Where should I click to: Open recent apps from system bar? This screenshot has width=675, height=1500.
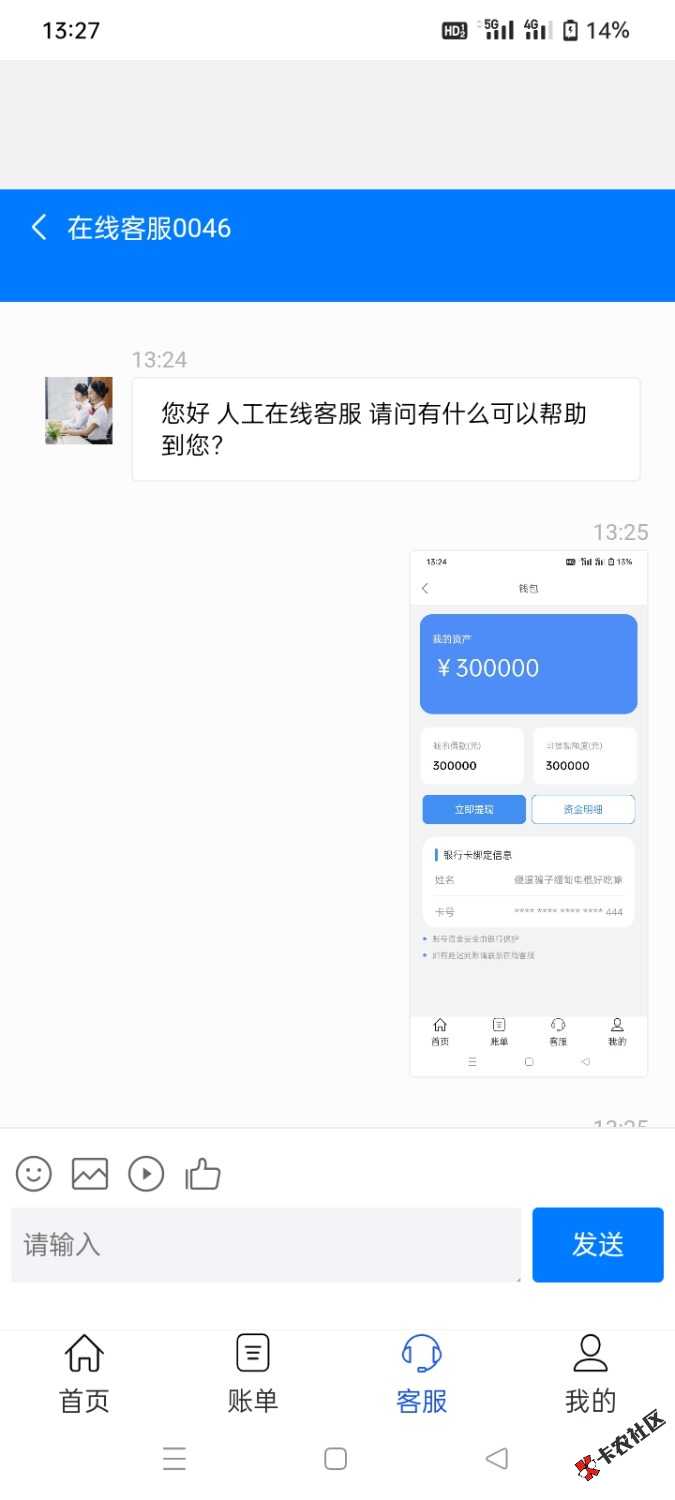click(x=174, y=1459)
